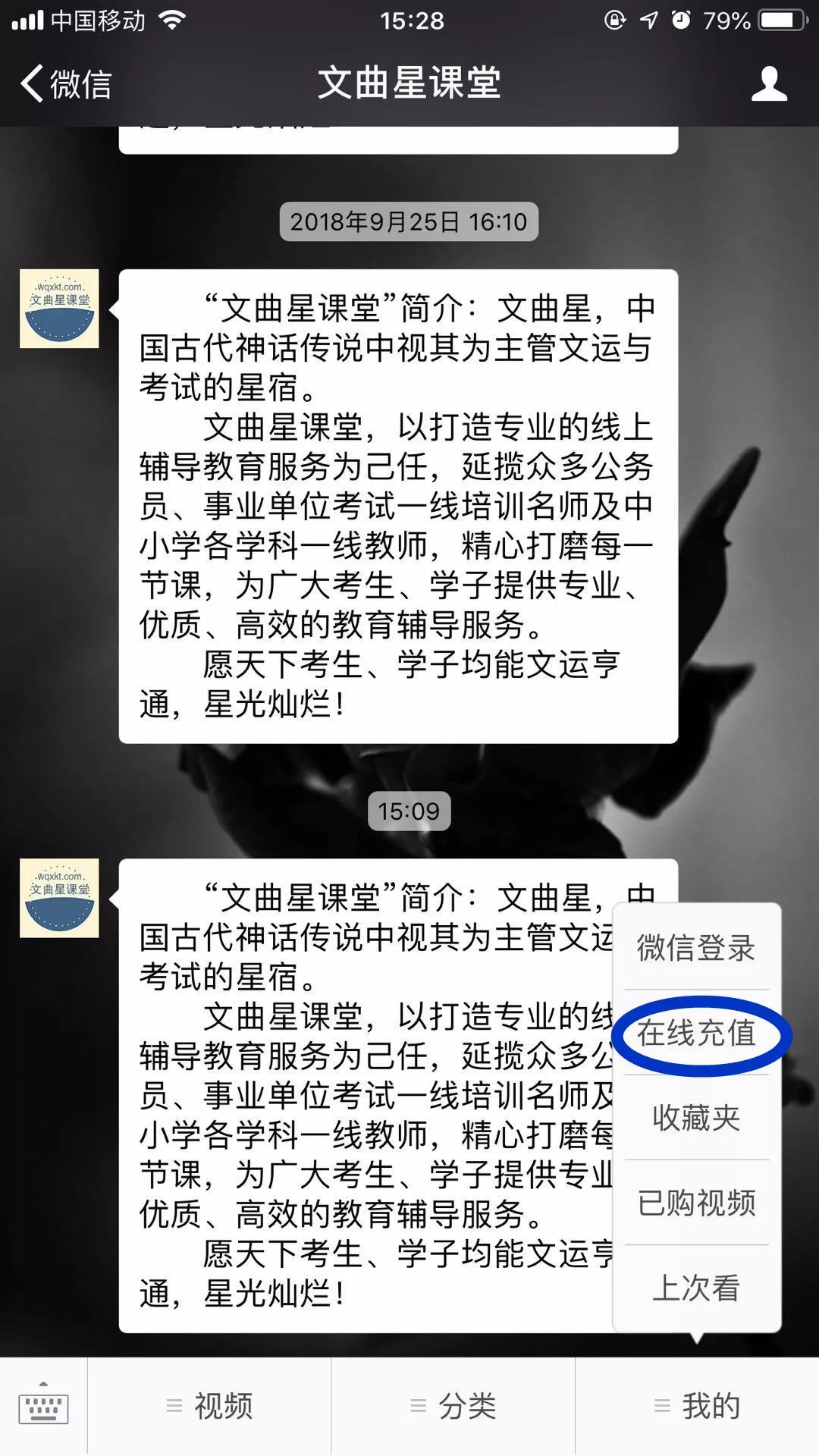Tap the 我的 bottom menu
The height and width of the screenshot is (1456, 819).
pos(698,1407)
